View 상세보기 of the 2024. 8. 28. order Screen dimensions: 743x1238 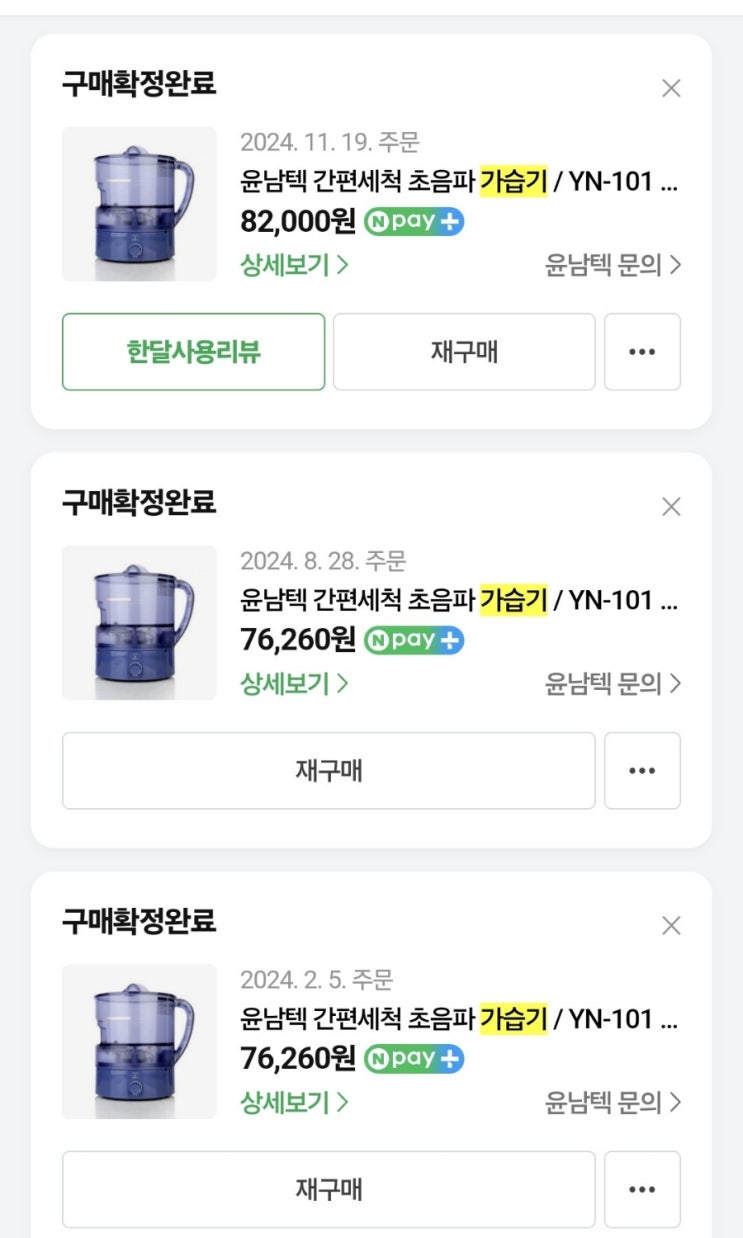click(x=294, y=684)
